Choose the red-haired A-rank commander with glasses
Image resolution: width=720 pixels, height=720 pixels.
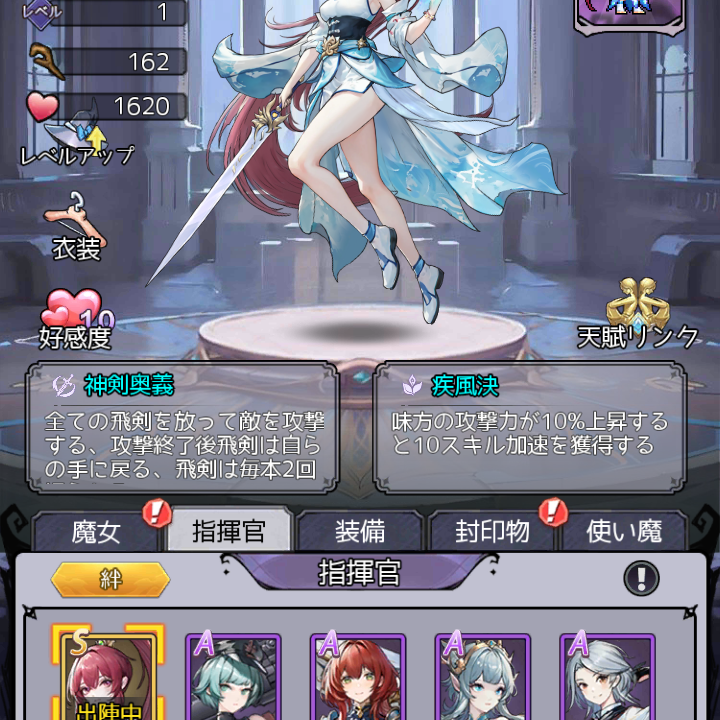pos(358,678)
